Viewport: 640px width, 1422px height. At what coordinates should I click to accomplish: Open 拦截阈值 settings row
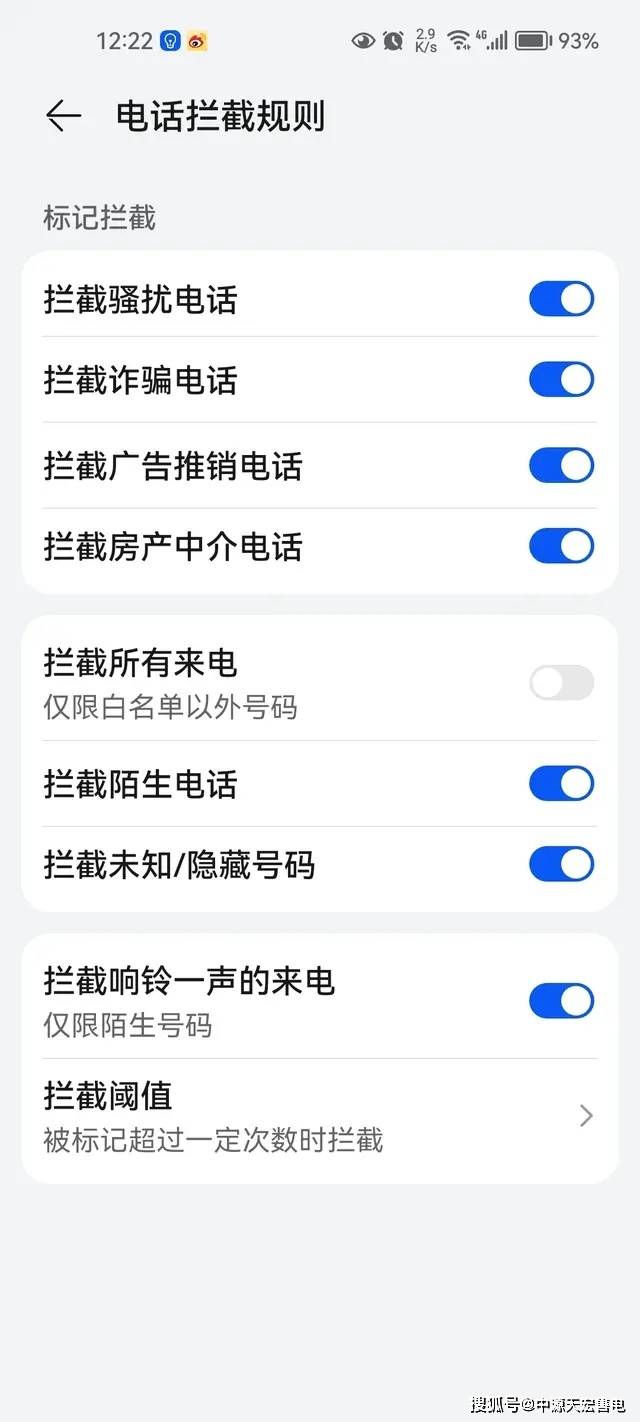point(320,1115)
